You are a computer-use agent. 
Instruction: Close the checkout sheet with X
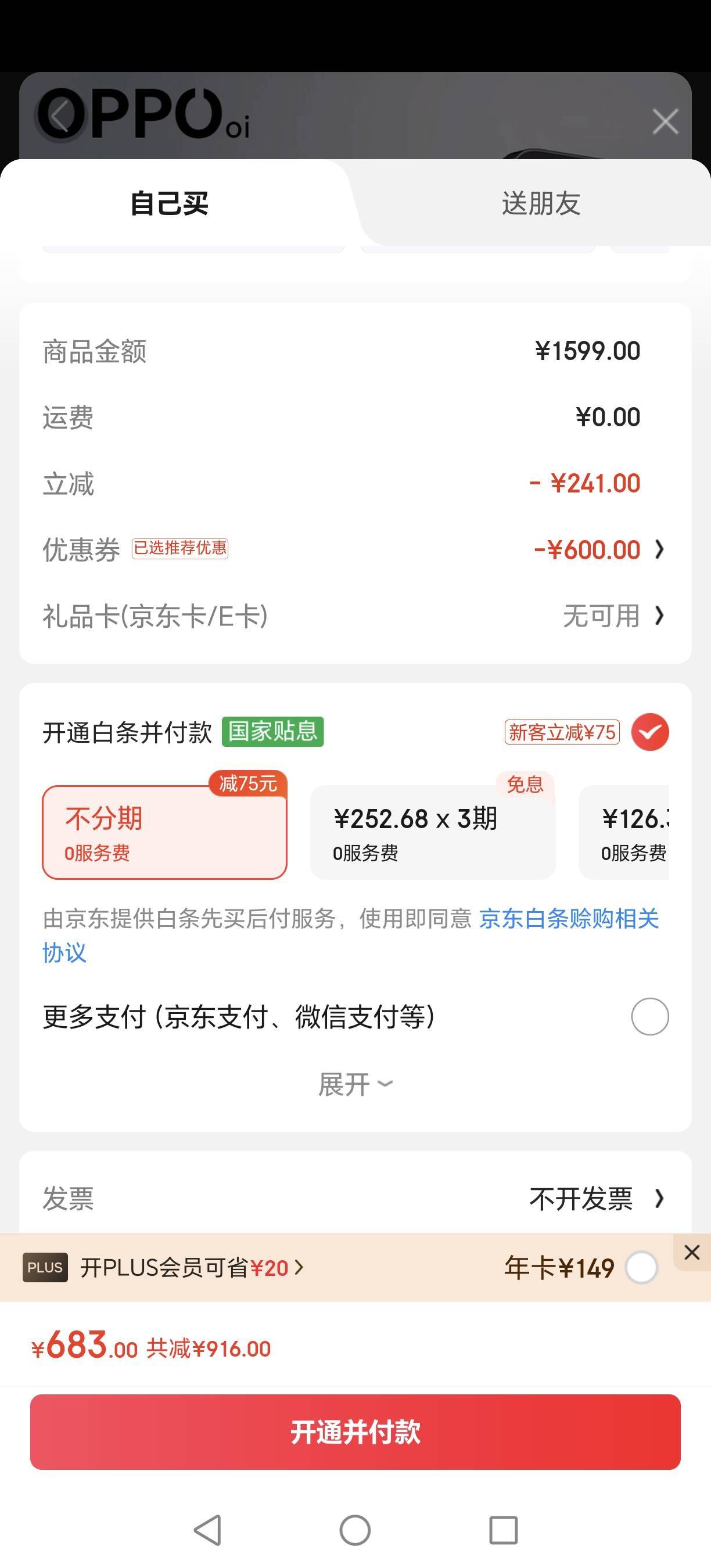pos(665,121)
